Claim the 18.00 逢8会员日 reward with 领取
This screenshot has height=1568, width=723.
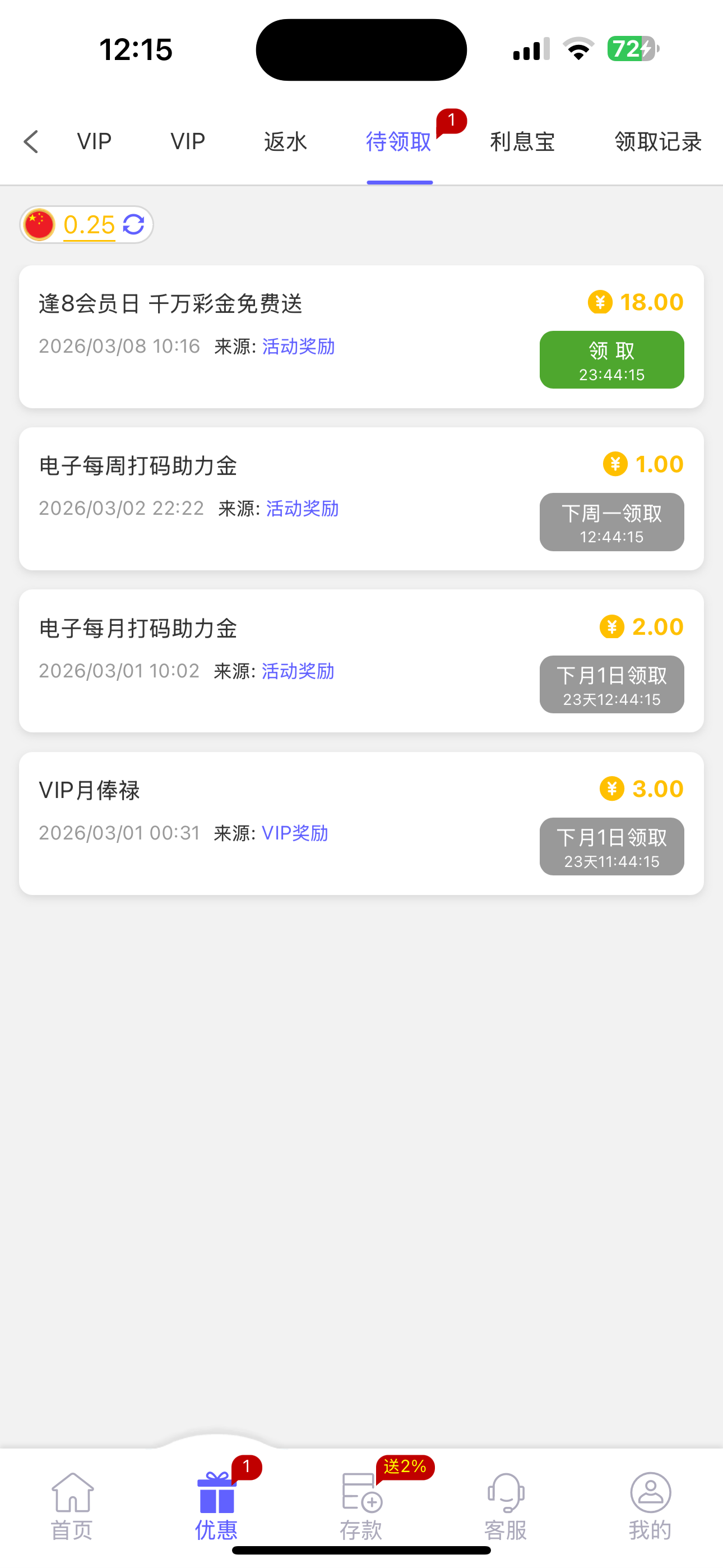click(x=611, y=359)
